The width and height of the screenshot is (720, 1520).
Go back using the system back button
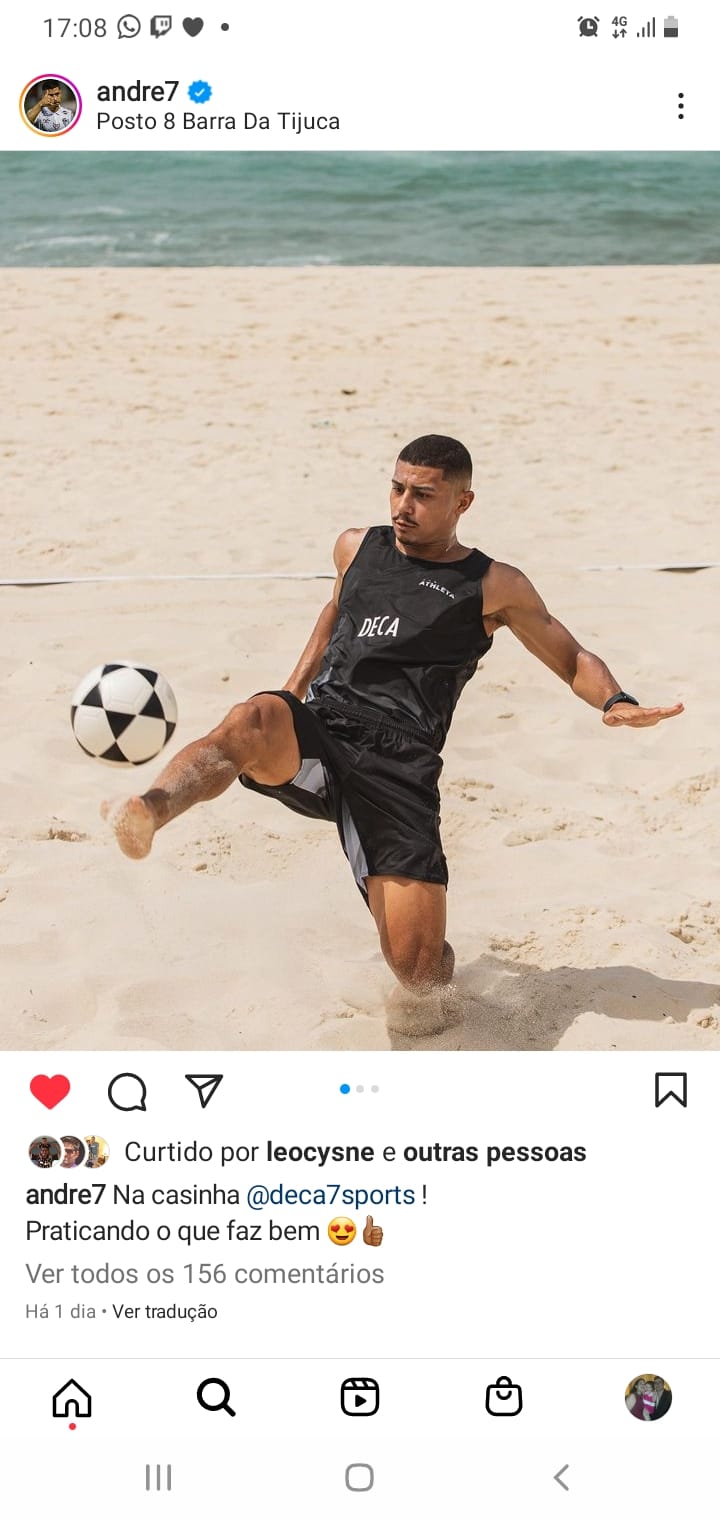[561, 1477]
